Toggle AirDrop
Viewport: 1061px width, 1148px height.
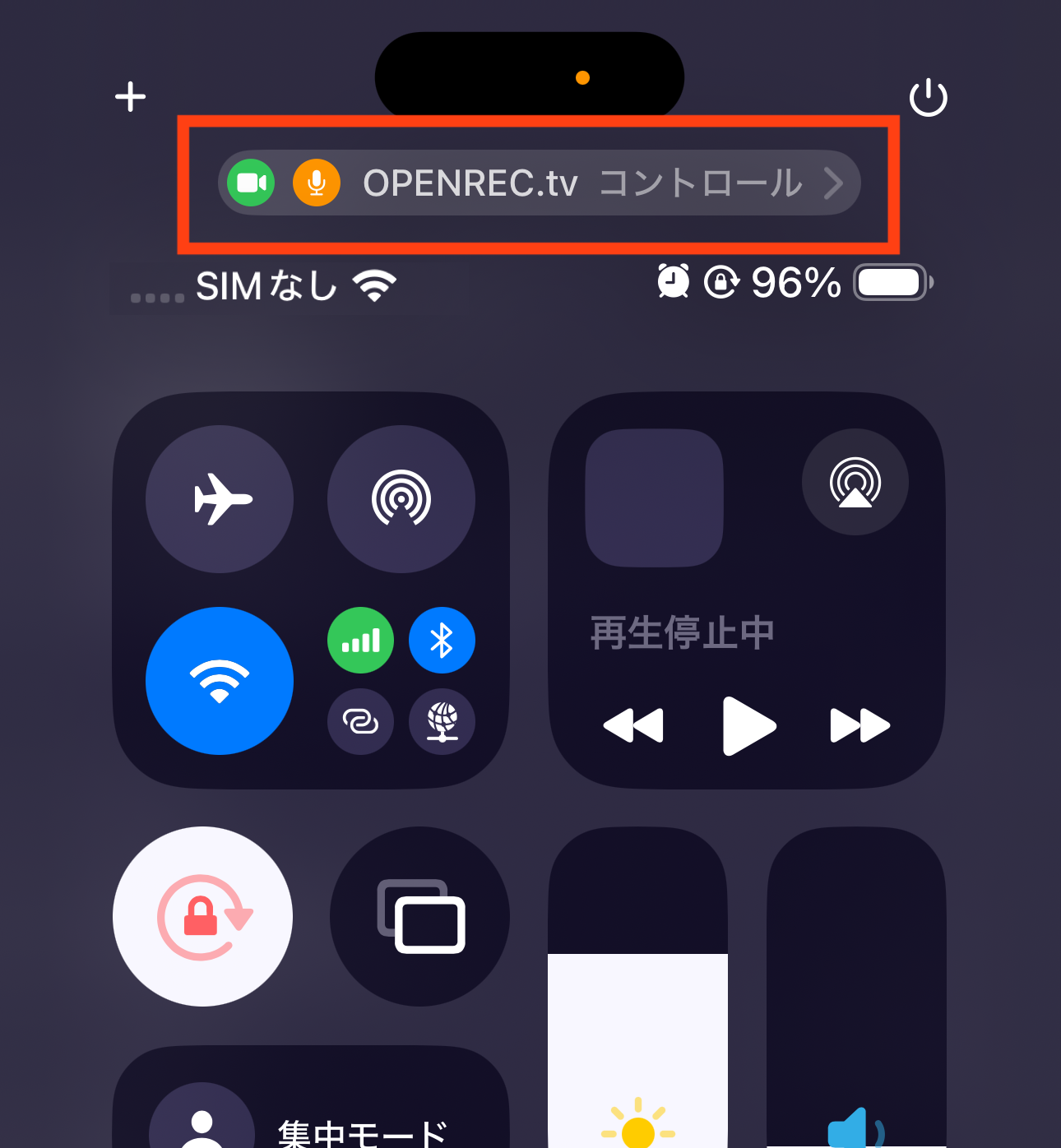(401, 499)
